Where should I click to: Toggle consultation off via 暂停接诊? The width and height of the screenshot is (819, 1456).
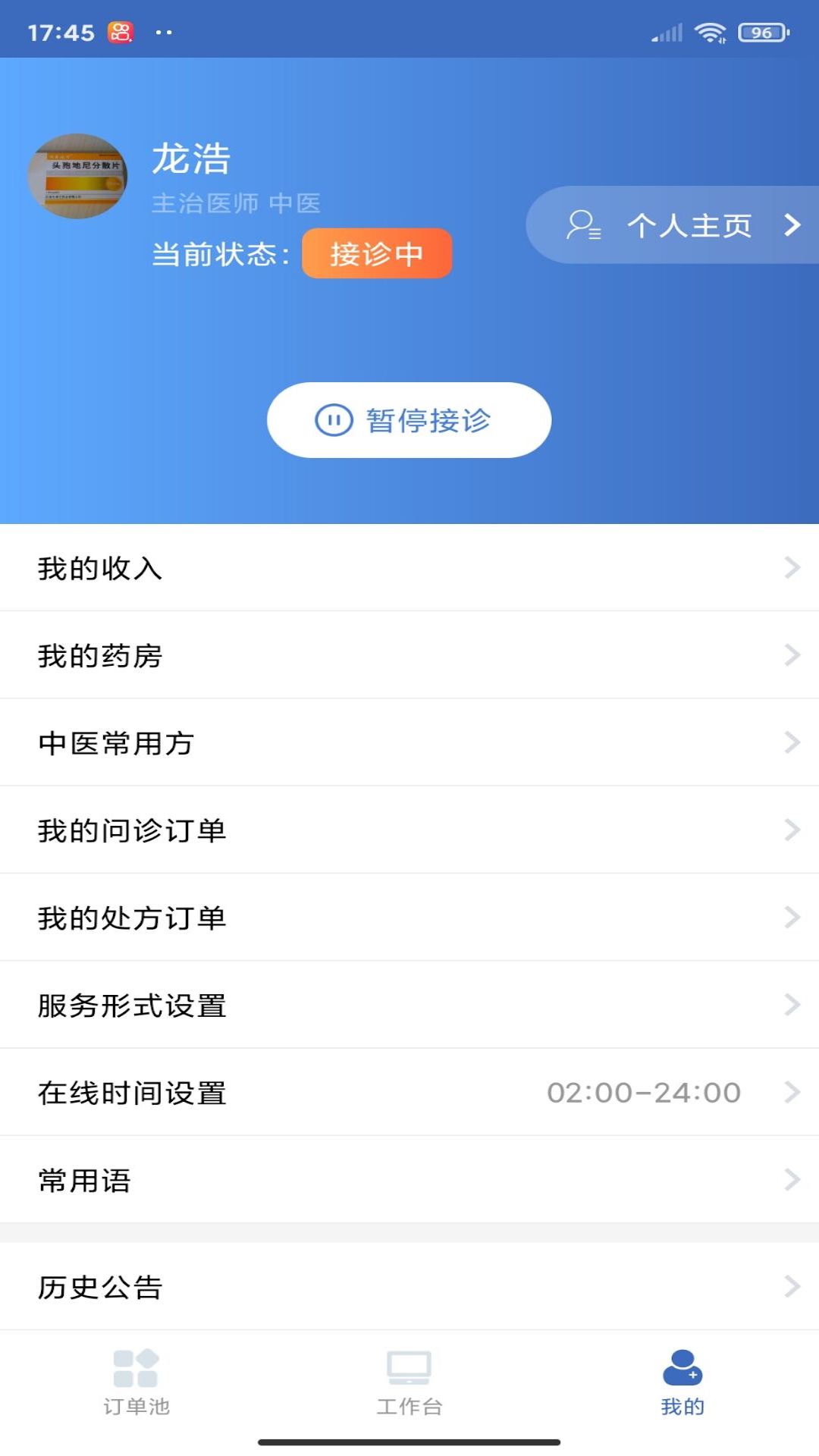(409, 419)
